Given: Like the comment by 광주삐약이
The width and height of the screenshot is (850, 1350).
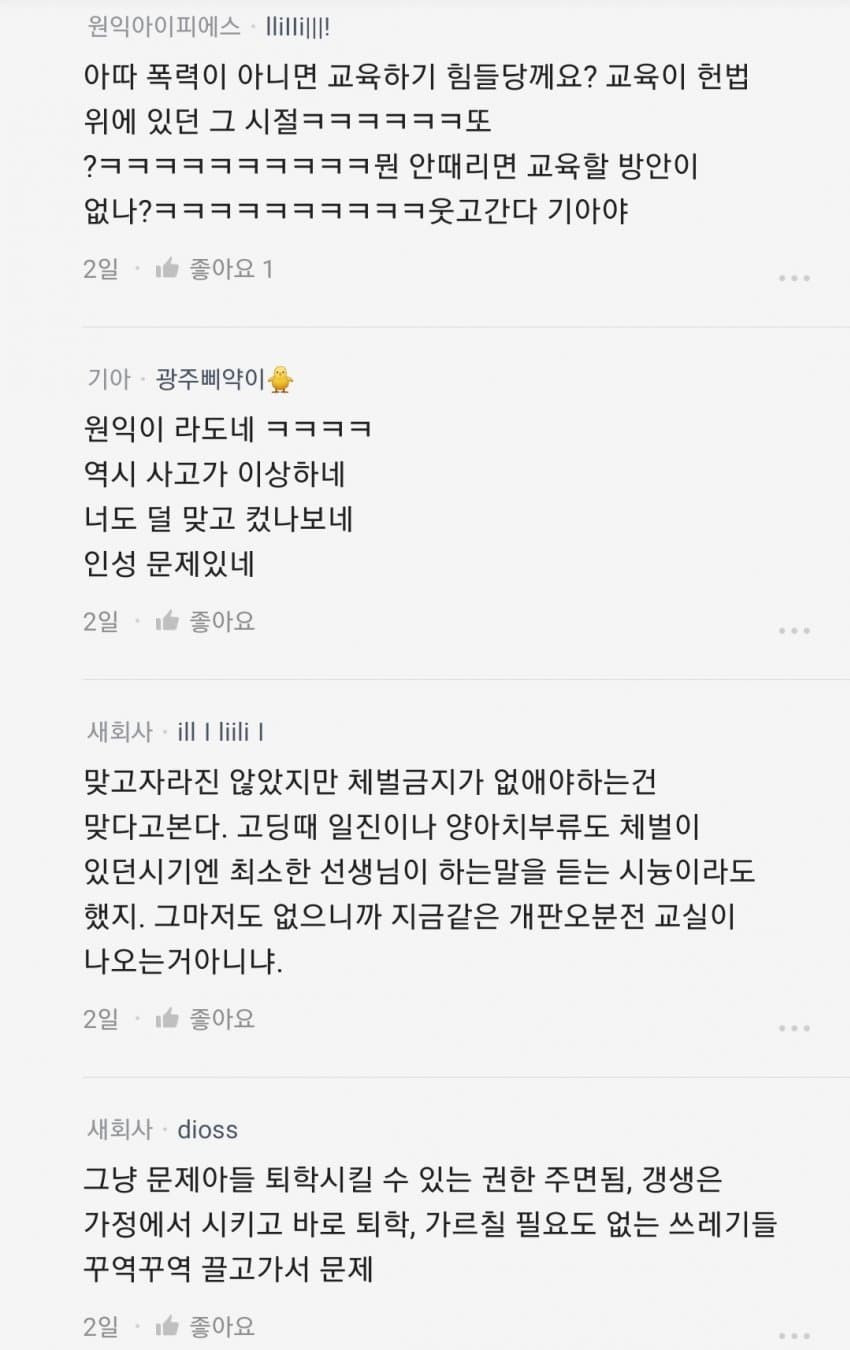Looking at the screenshot, I should click(167, 621).
